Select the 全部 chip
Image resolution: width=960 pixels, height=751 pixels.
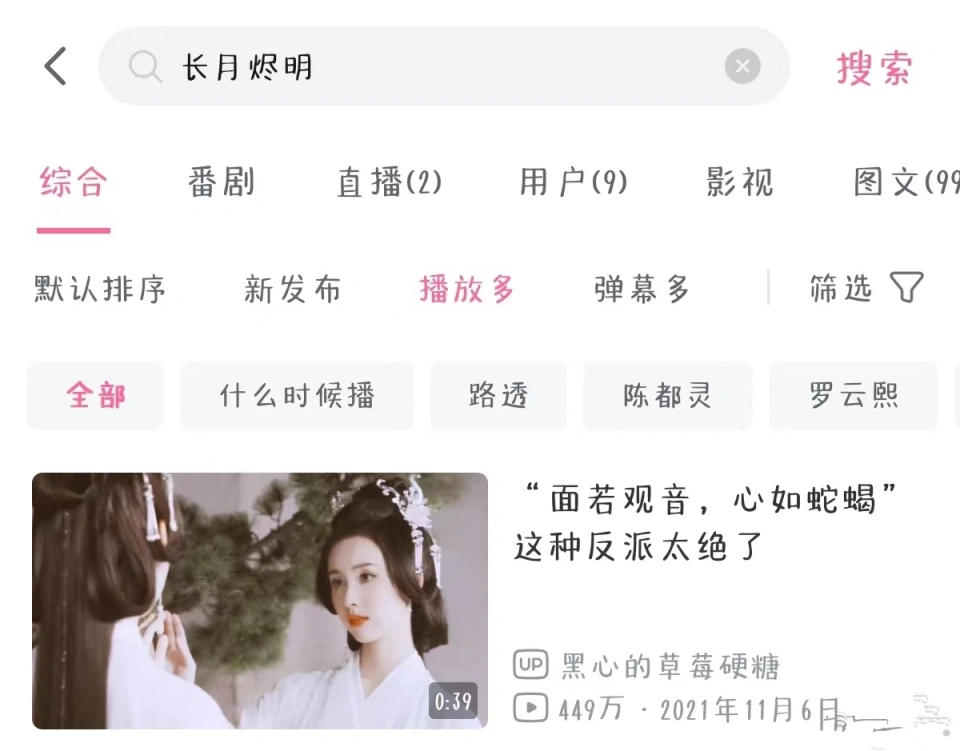pyautogui.click(x=96, y=396)
